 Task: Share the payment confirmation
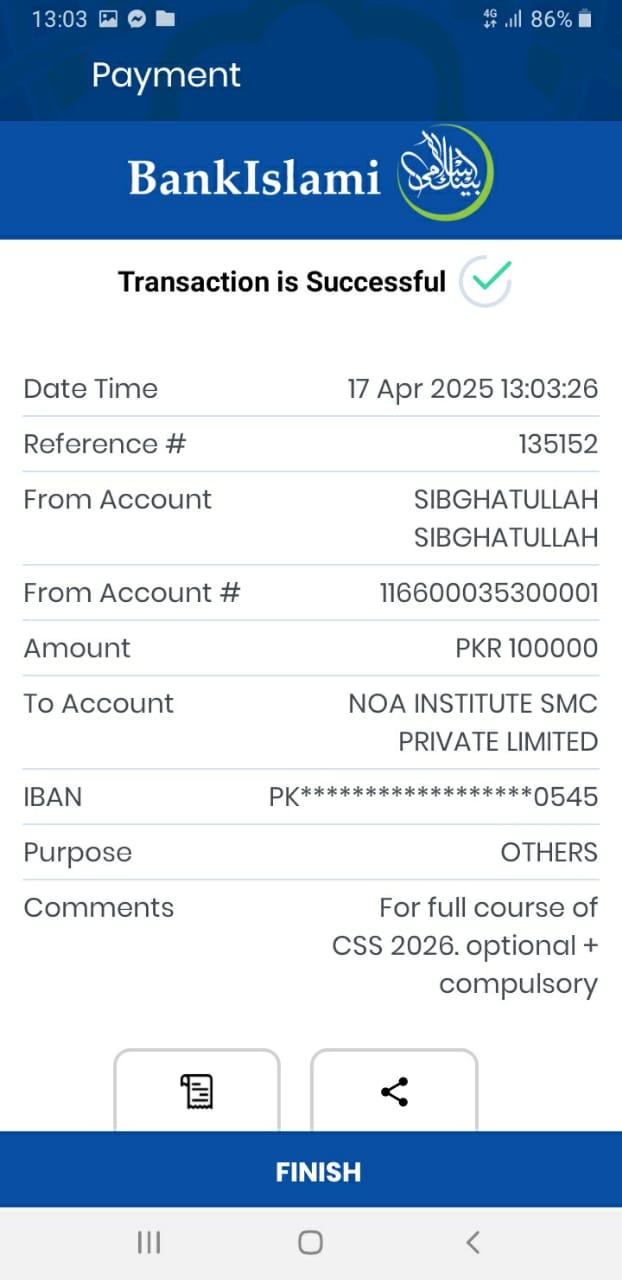[x=394, y=1091]
